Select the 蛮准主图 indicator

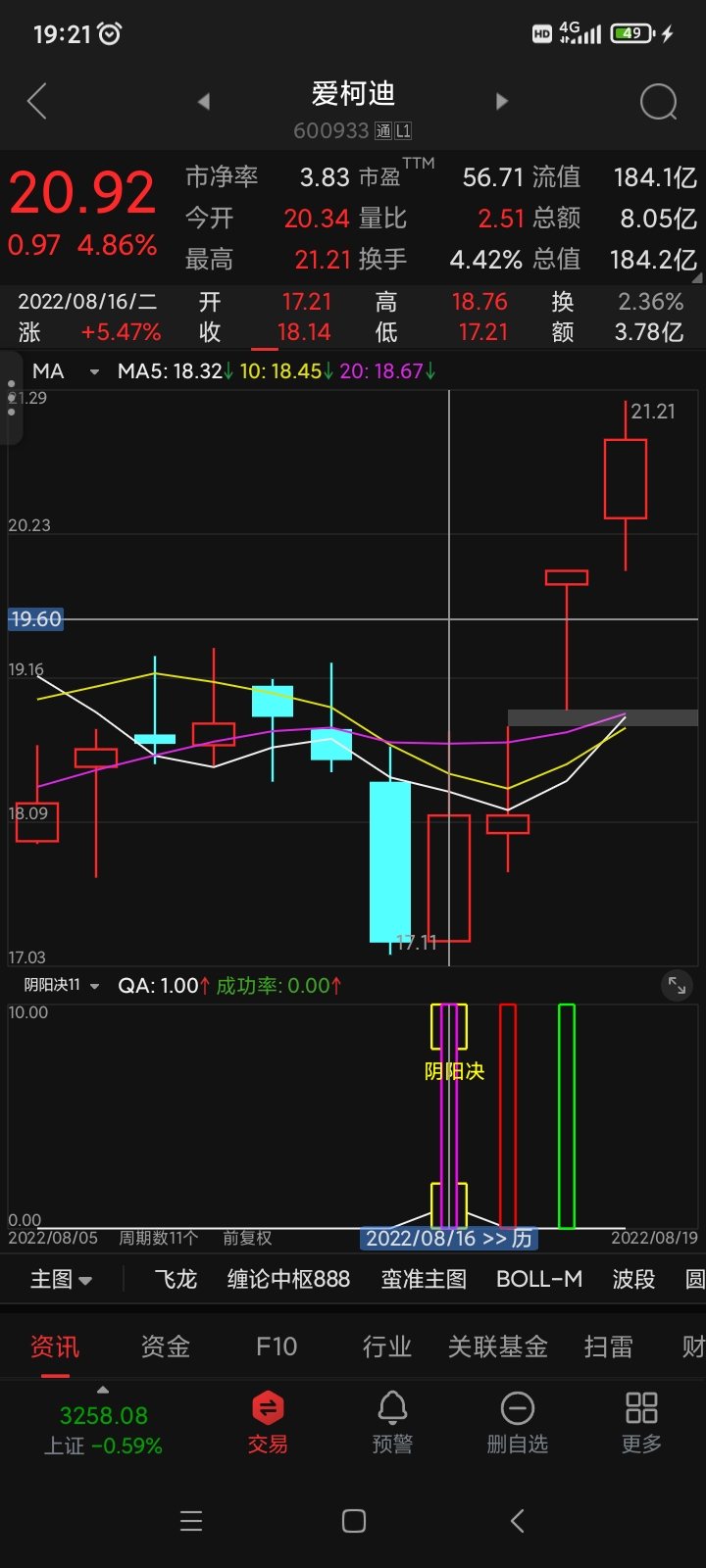424,1279
